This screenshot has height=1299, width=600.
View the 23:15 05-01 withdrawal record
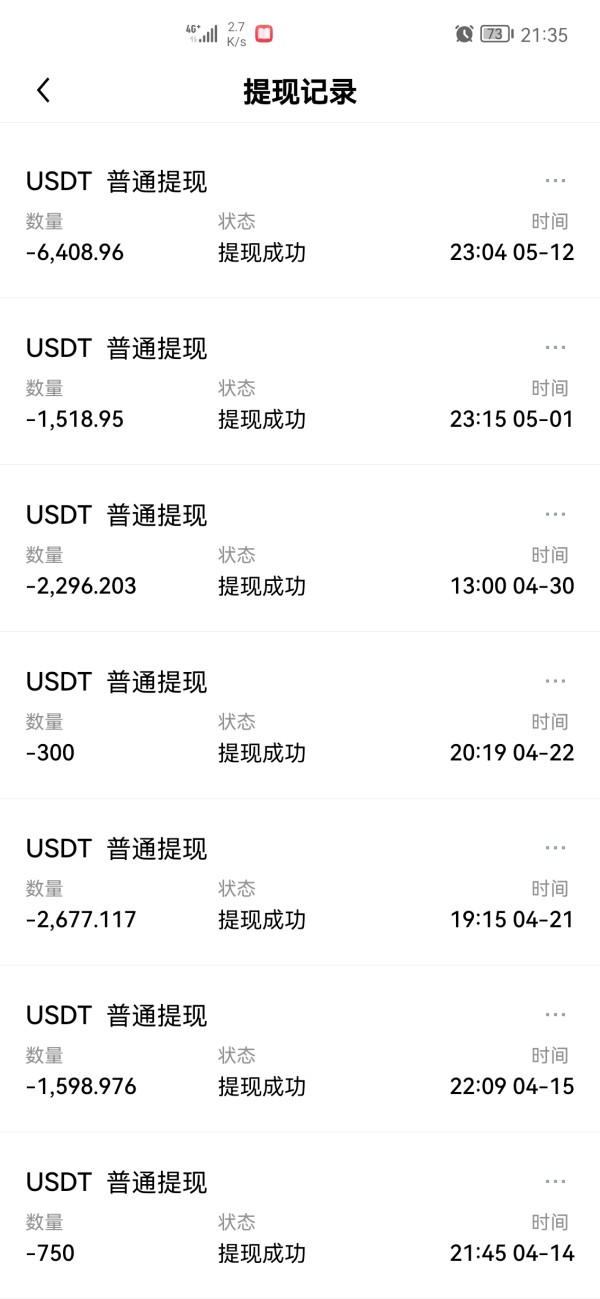click(300, 385)
